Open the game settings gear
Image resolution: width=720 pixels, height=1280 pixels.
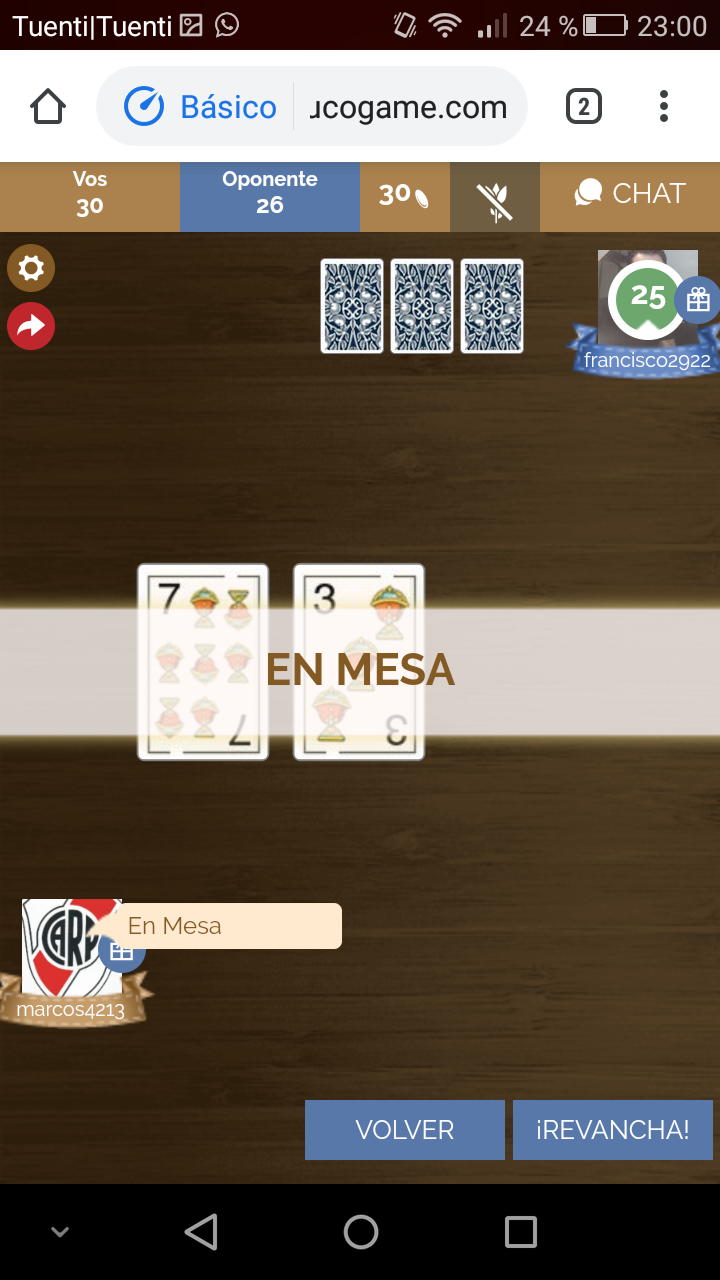tap(31, 268)
